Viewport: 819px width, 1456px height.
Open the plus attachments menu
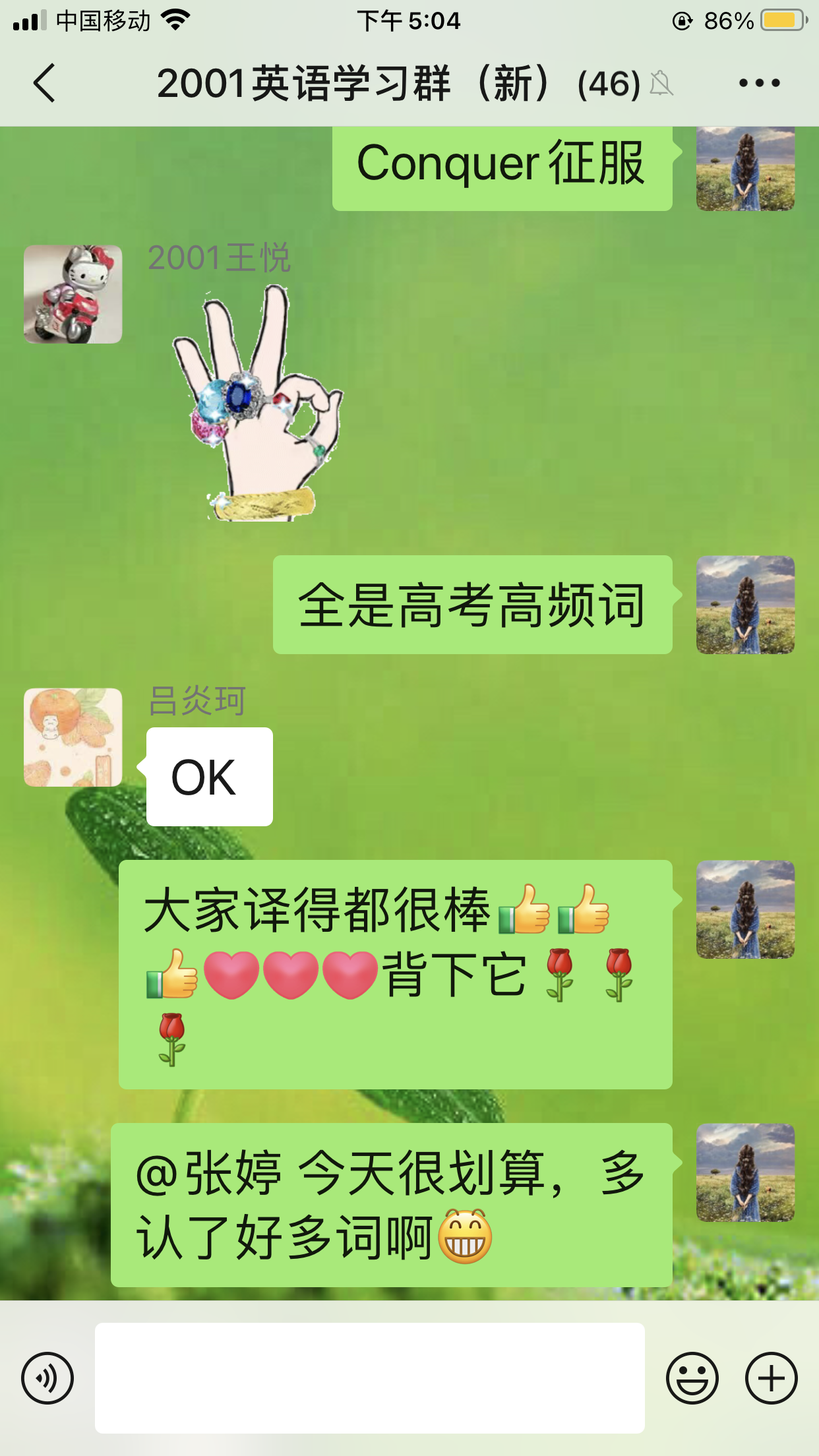click(771, 1378)
